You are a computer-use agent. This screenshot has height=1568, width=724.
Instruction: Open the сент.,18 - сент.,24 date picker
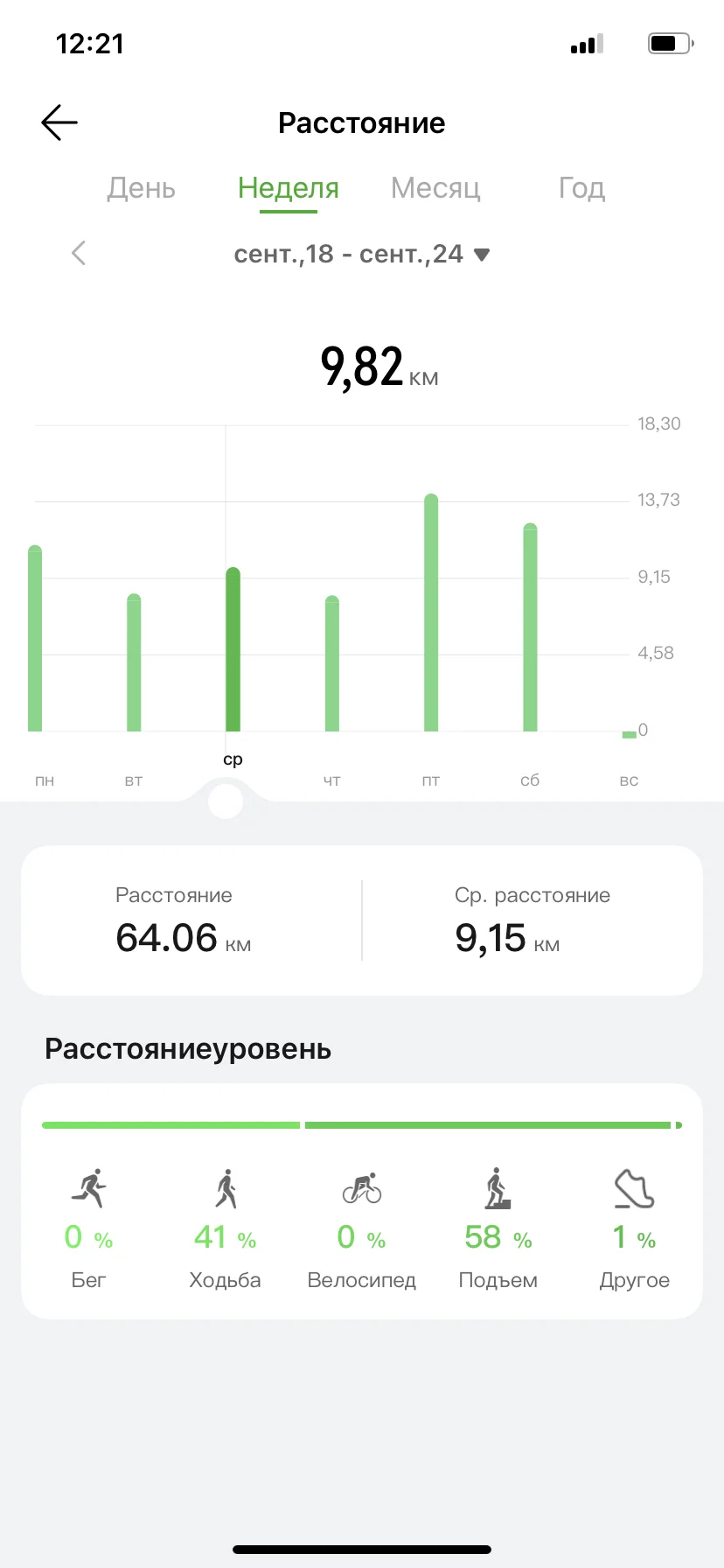pyautogui.click(x=362, y=254)
